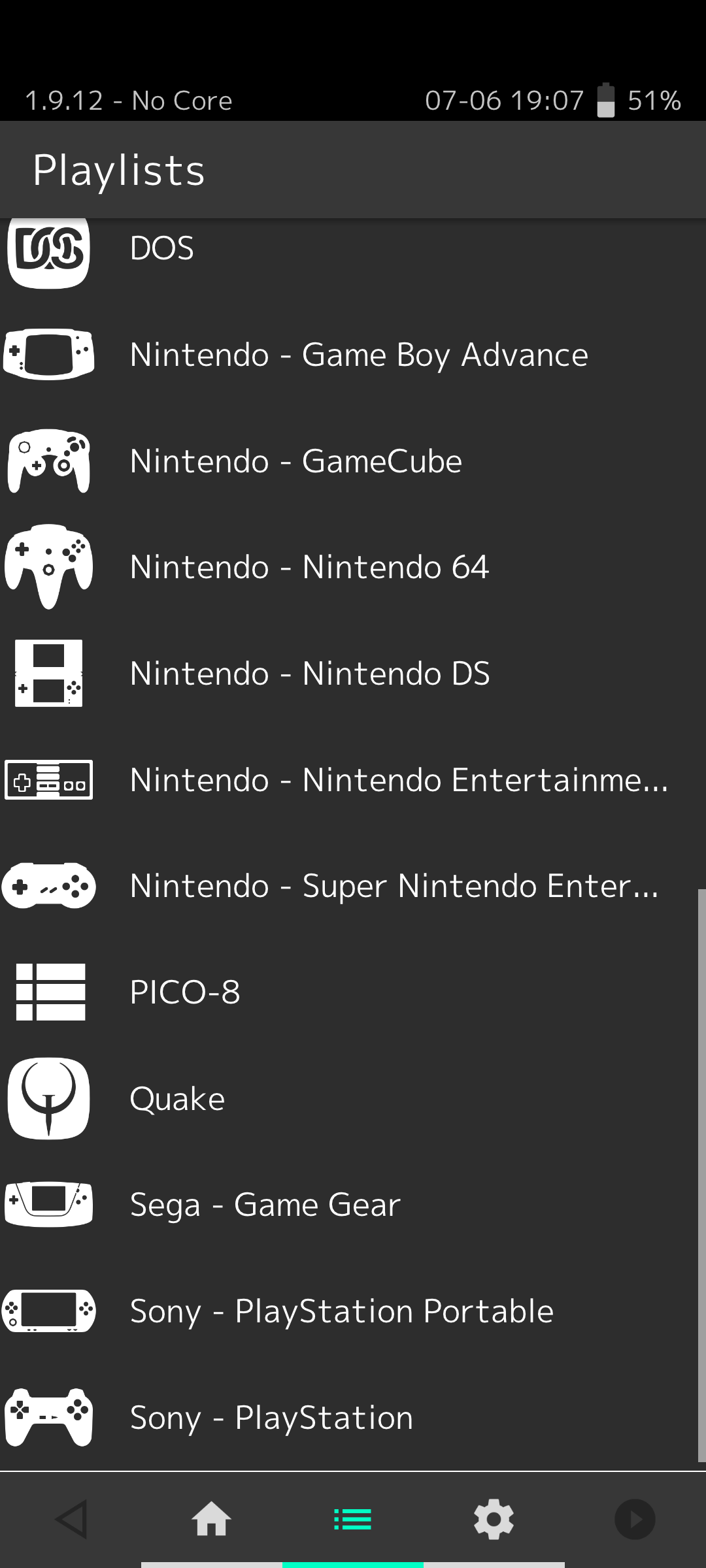This screenshot has width=706, height=1568.
Task: Open Nintendo - Game Boy Advance playlist
Action: 353,355
